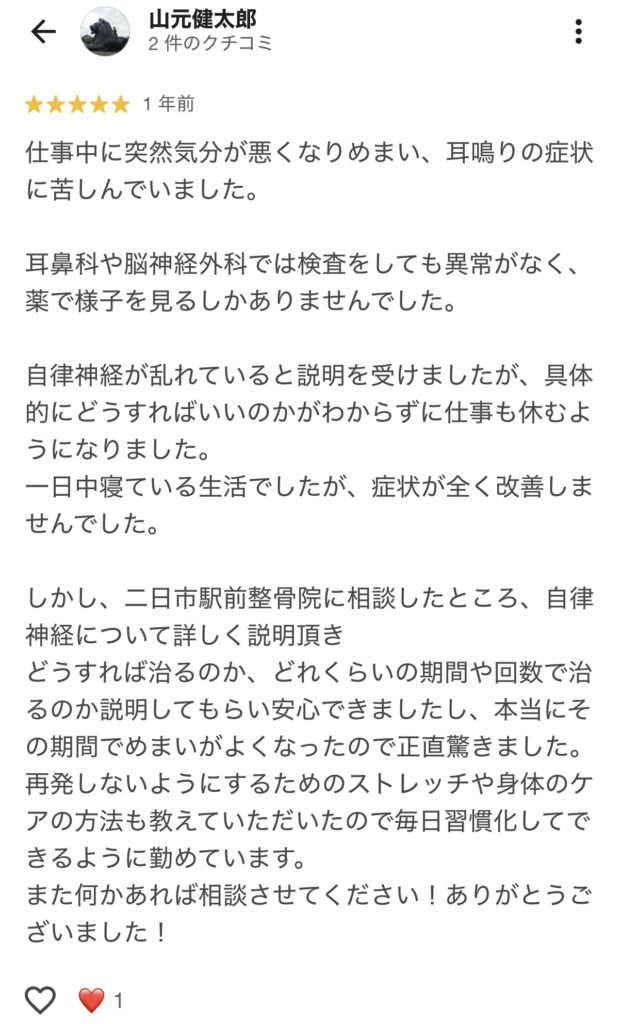Open 山元健太郎's profile picture

105,32
